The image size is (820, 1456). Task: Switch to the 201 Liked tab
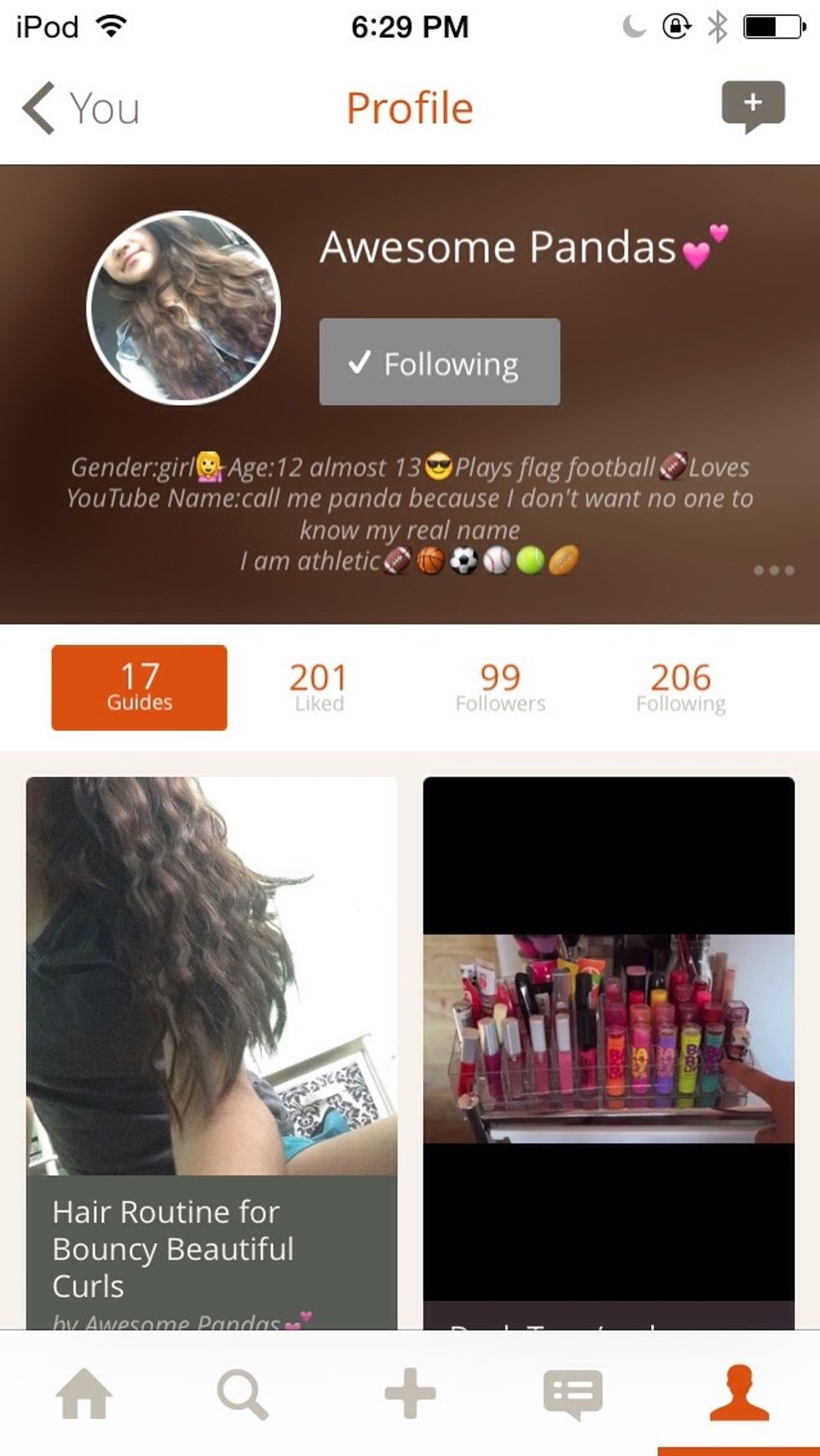[319, 688]
